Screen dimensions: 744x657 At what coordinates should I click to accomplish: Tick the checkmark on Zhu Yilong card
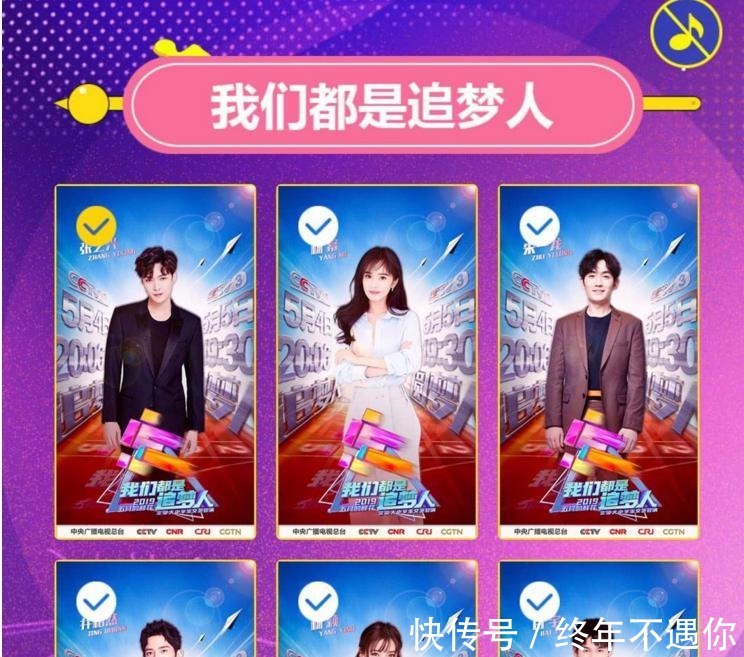click(540, 225)
